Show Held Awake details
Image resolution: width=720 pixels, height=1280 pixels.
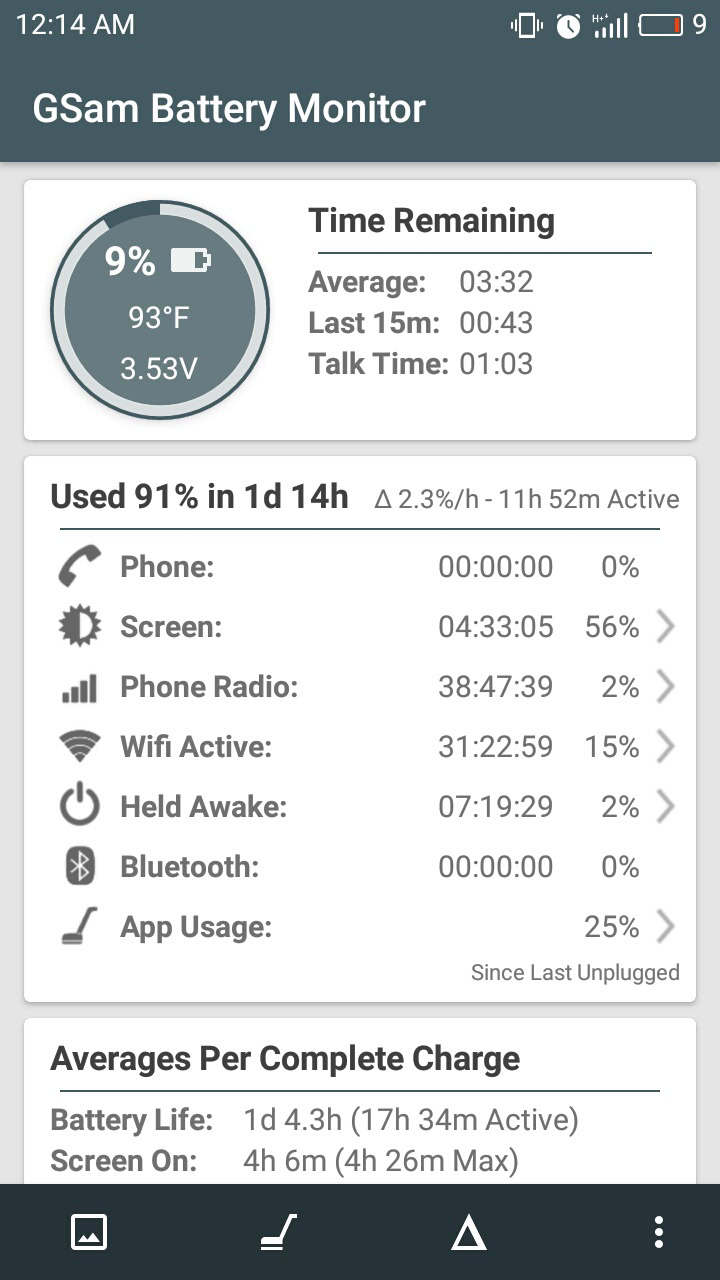tap(360, 807)
